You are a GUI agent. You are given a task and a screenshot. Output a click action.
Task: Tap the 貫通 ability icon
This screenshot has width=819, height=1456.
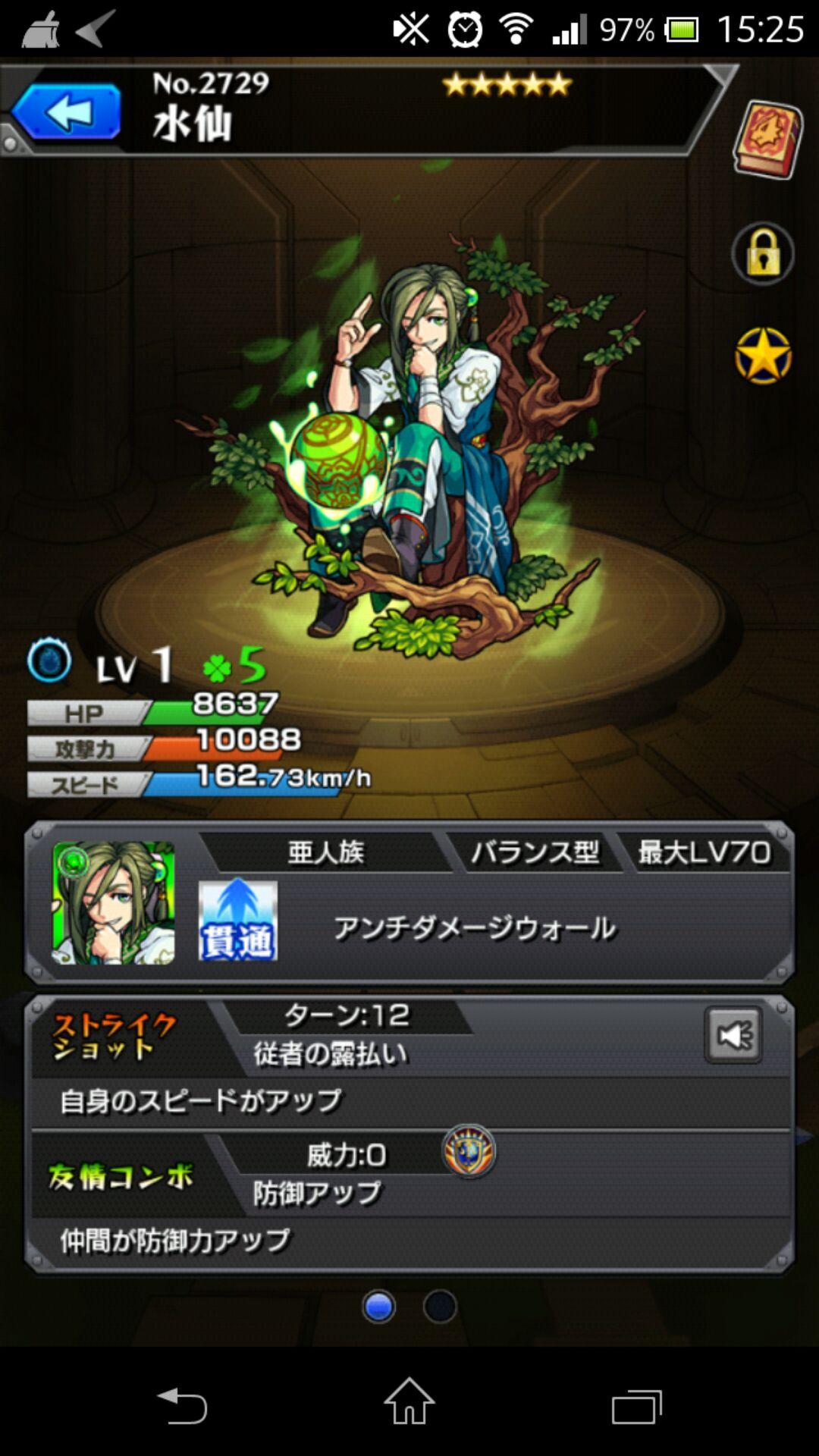[238, 920]
